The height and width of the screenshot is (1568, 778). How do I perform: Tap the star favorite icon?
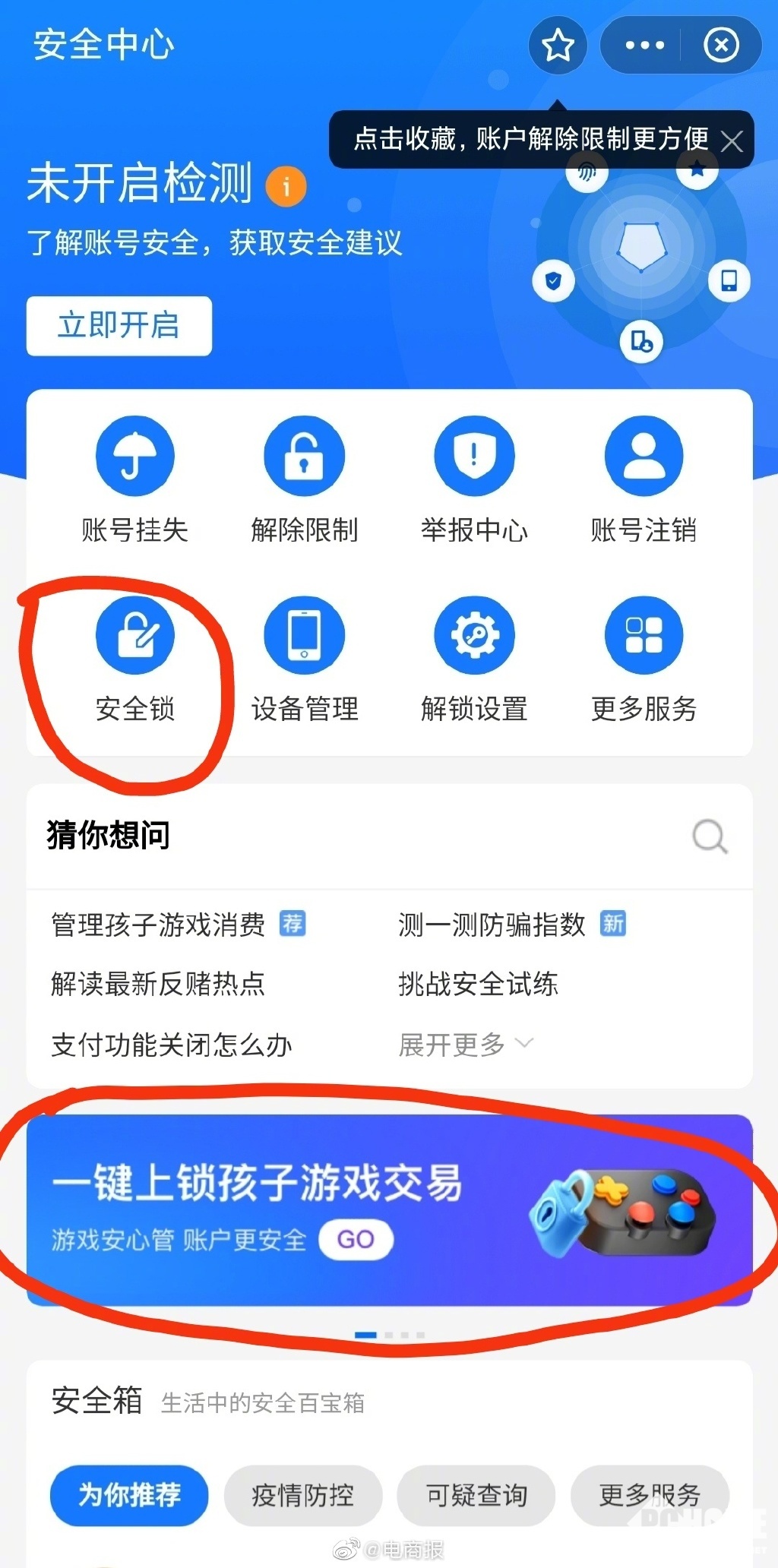(x=558, y=46)
